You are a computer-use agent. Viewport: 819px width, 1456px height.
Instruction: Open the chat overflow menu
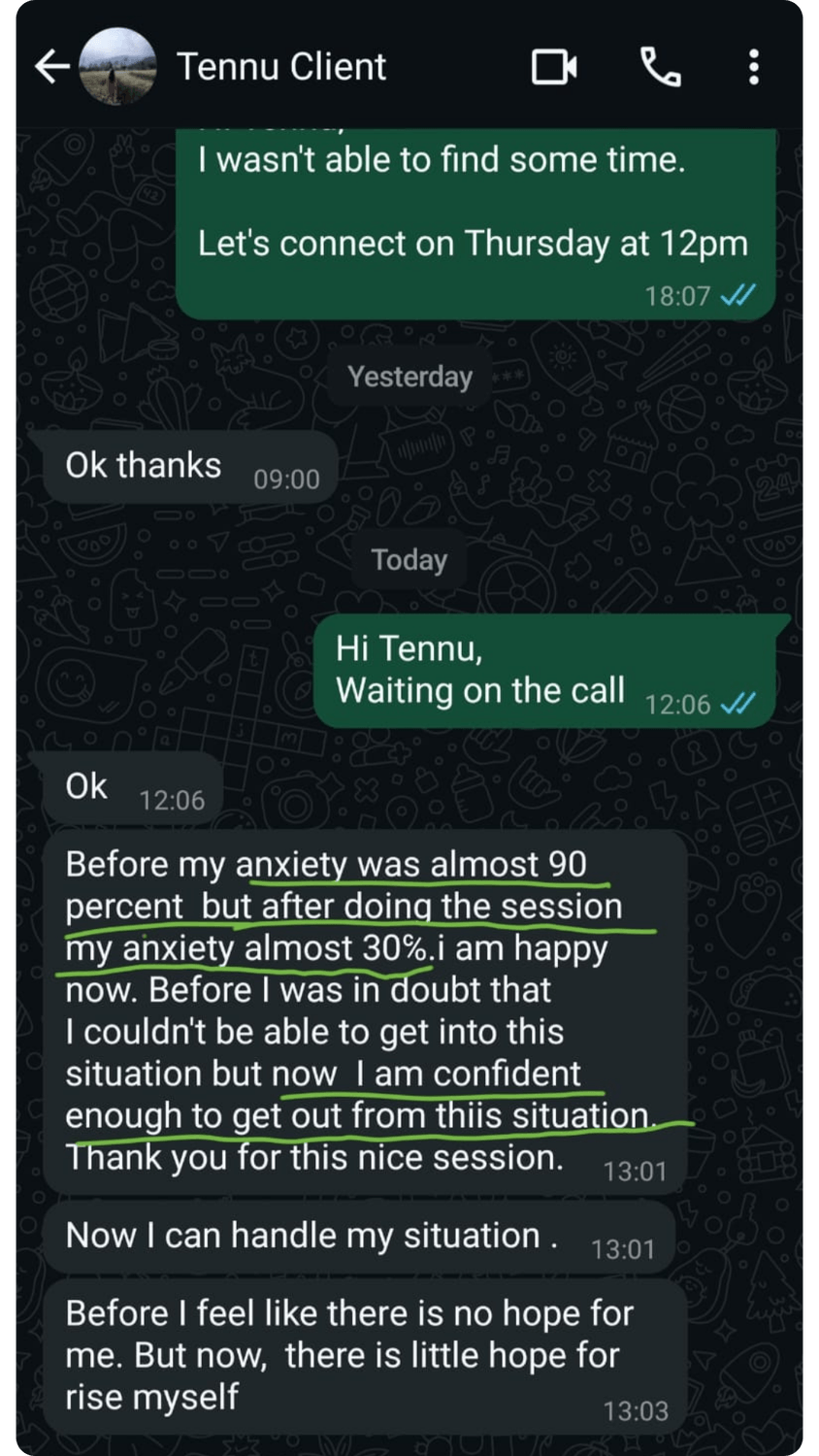[x=754, y=67]
